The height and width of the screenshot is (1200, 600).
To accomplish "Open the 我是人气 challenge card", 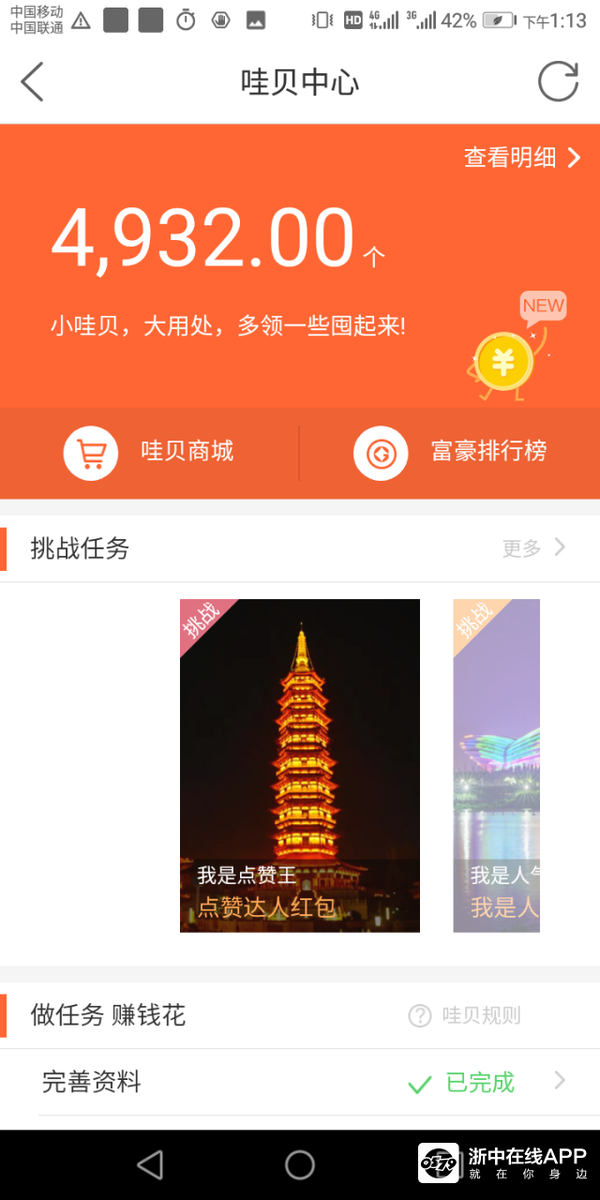I will click(x=497, y=765).
